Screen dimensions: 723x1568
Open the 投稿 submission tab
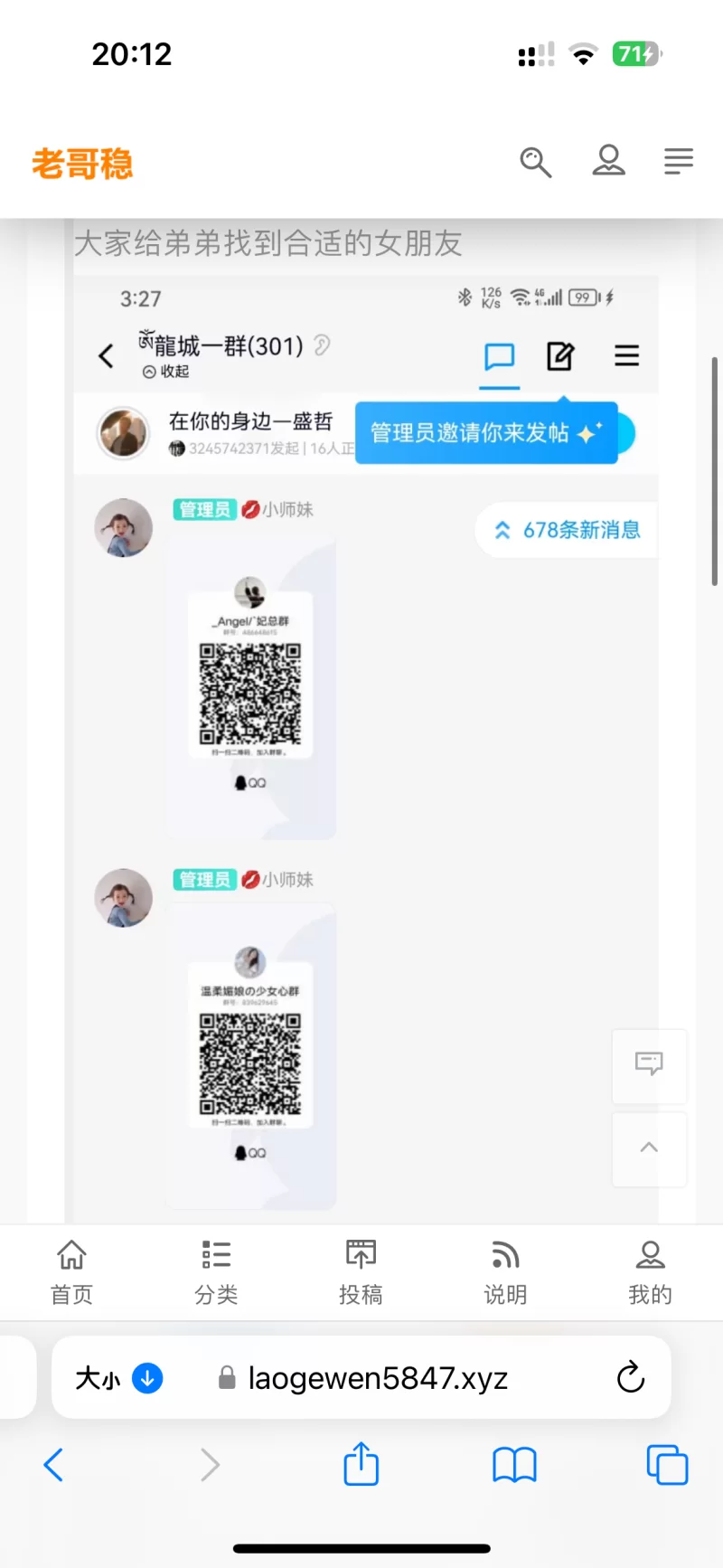[x=361, y=1272]
